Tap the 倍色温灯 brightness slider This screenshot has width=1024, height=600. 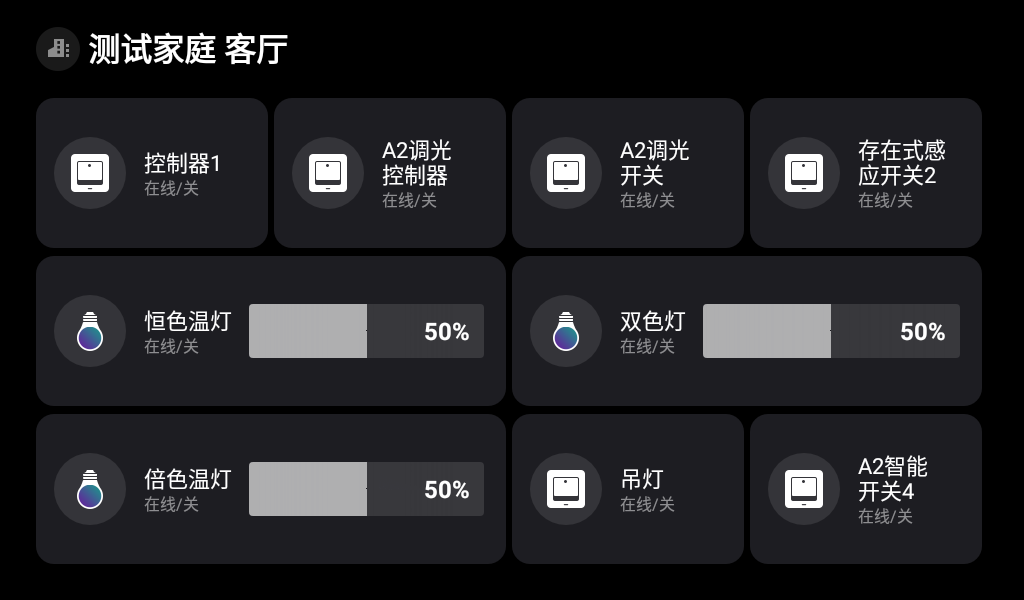pyautogui.click(x=366, y=489)
